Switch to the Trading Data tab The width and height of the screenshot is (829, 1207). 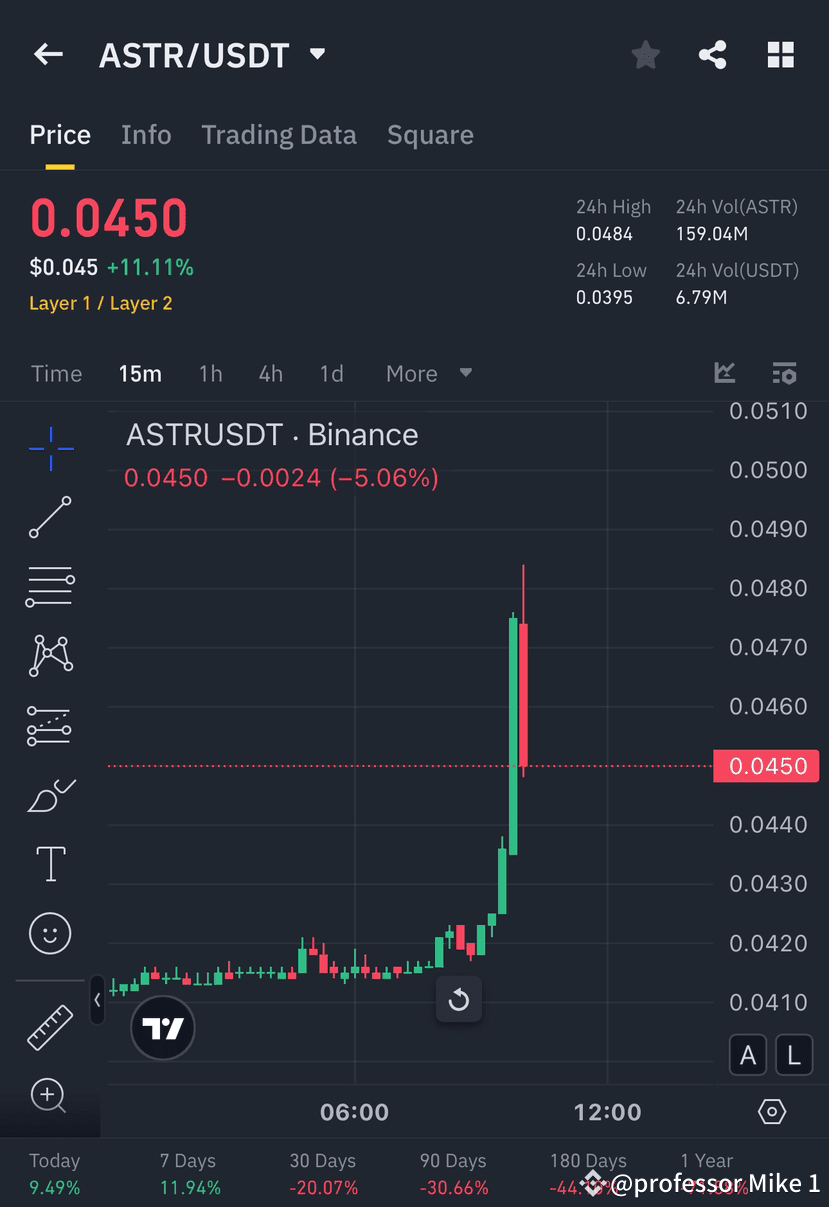tap(279, 134)
